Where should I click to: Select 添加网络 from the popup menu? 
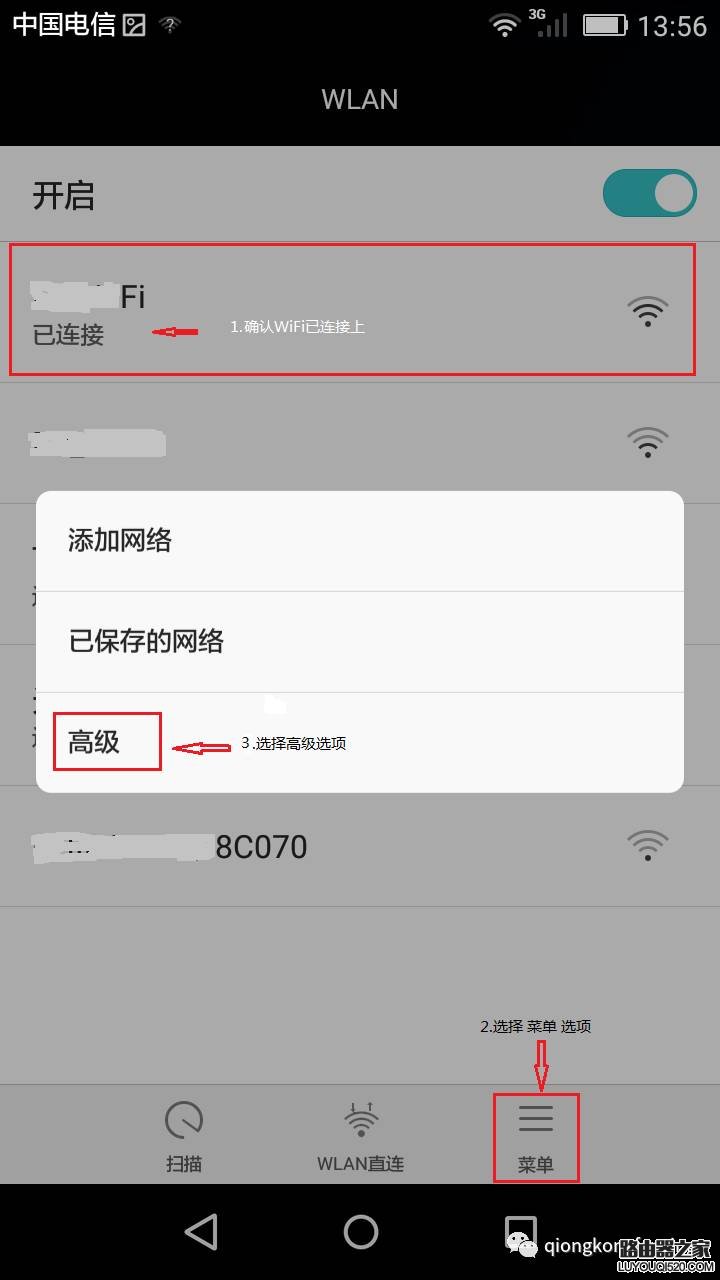360,541
